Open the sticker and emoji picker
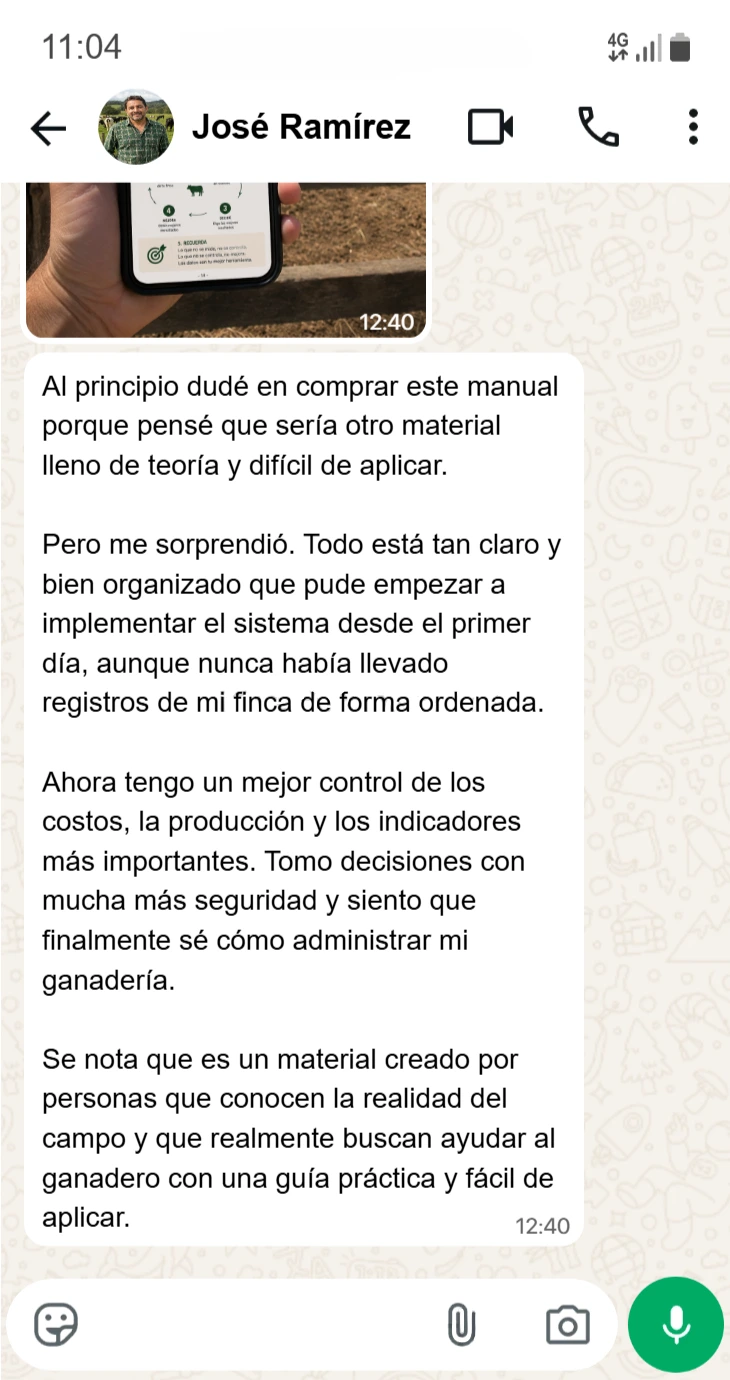Screen dimensions: 730x1380 [56, 1325]
